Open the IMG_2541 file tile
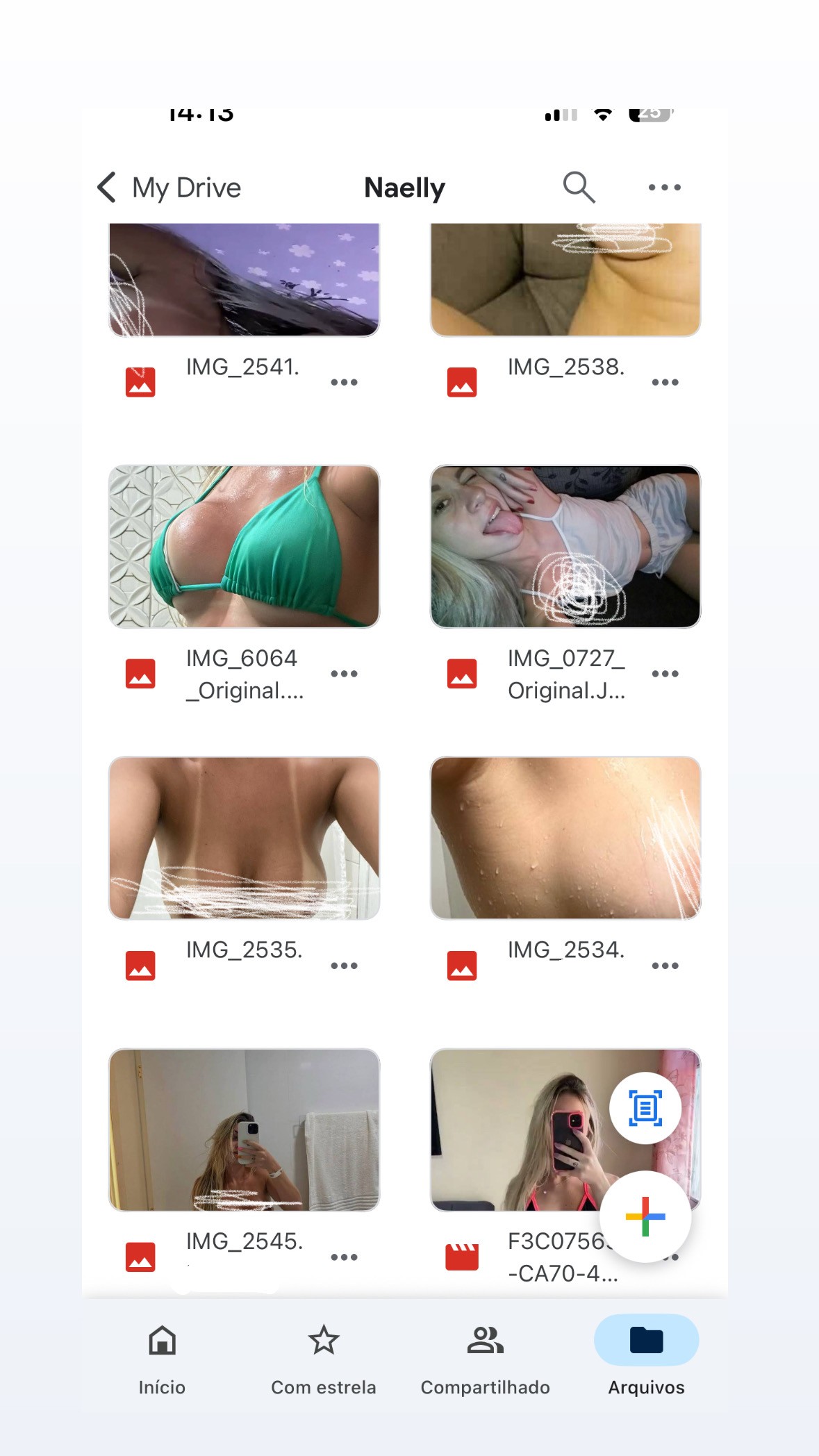The image size is (819, 1456). (x=245, y=279)
